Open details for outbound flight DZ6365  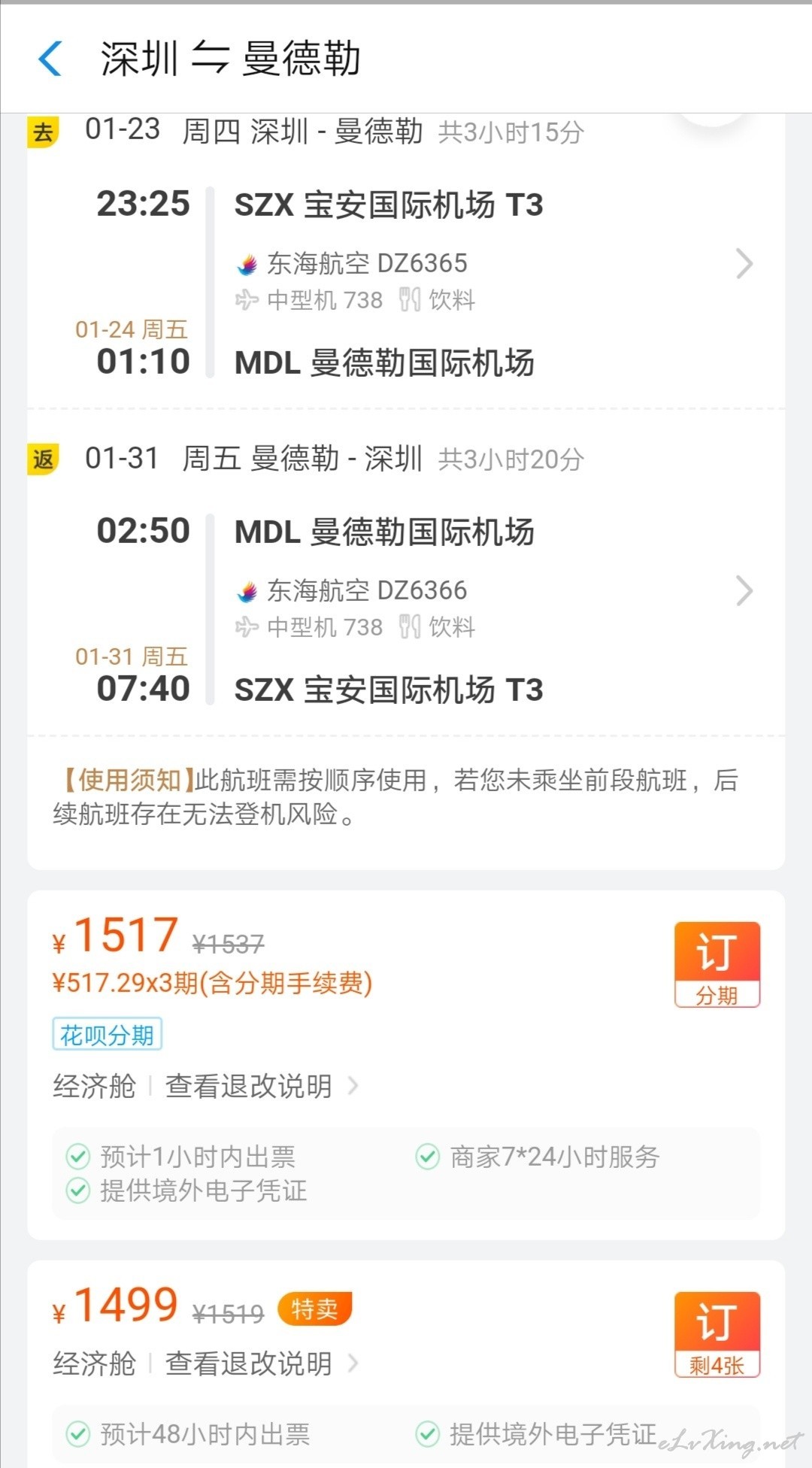pos(744,264)
